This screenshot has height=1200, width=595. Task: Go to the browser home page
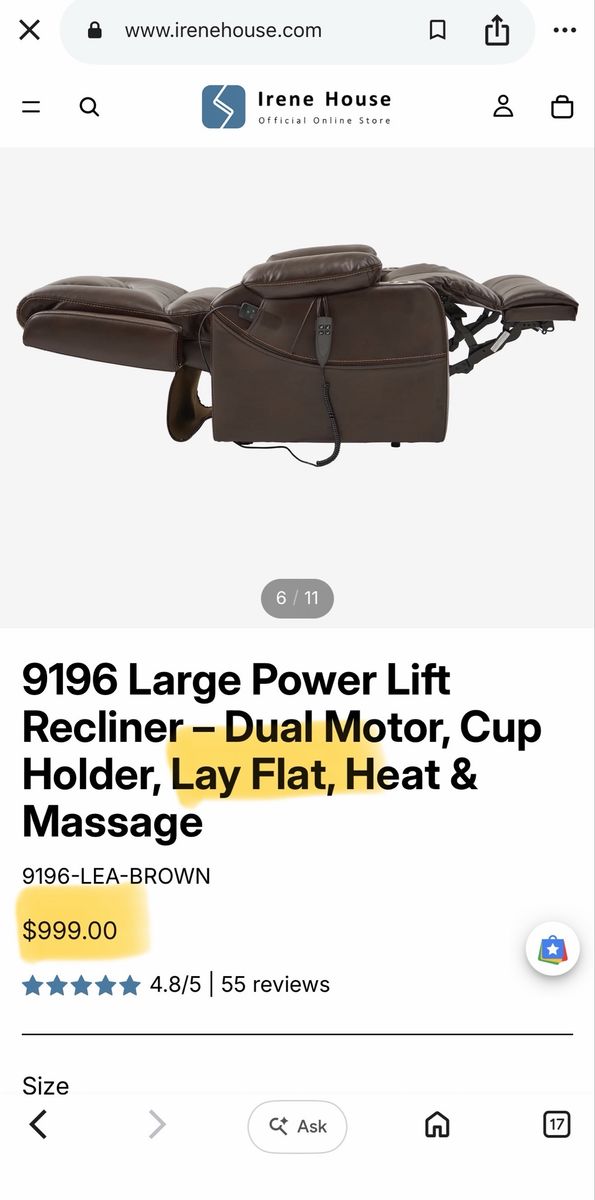(437, 1125)
